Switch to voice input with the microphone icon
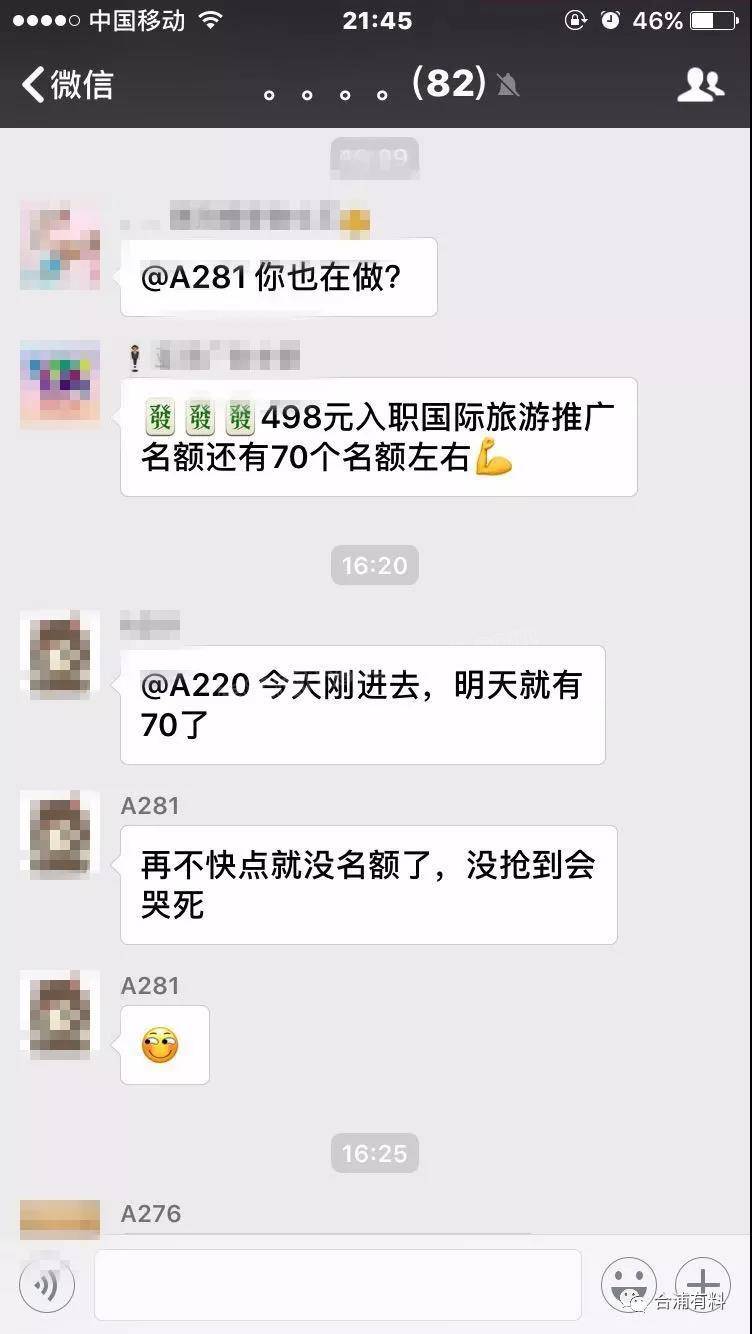The image size is (752, 1334). [47, 1285]
